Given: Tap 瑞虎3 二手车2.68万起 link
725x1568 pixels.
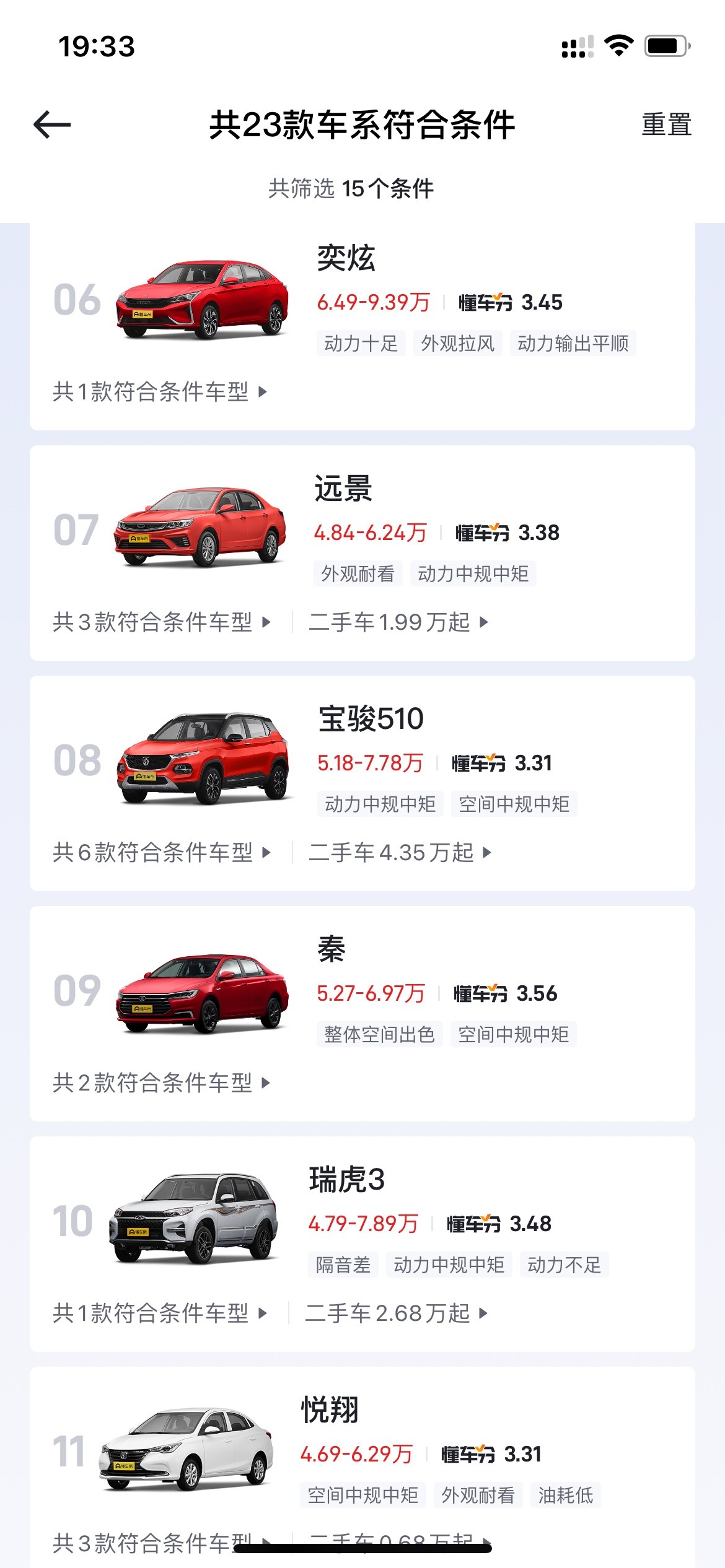Looking at the screenshot, I should 396,1313.
